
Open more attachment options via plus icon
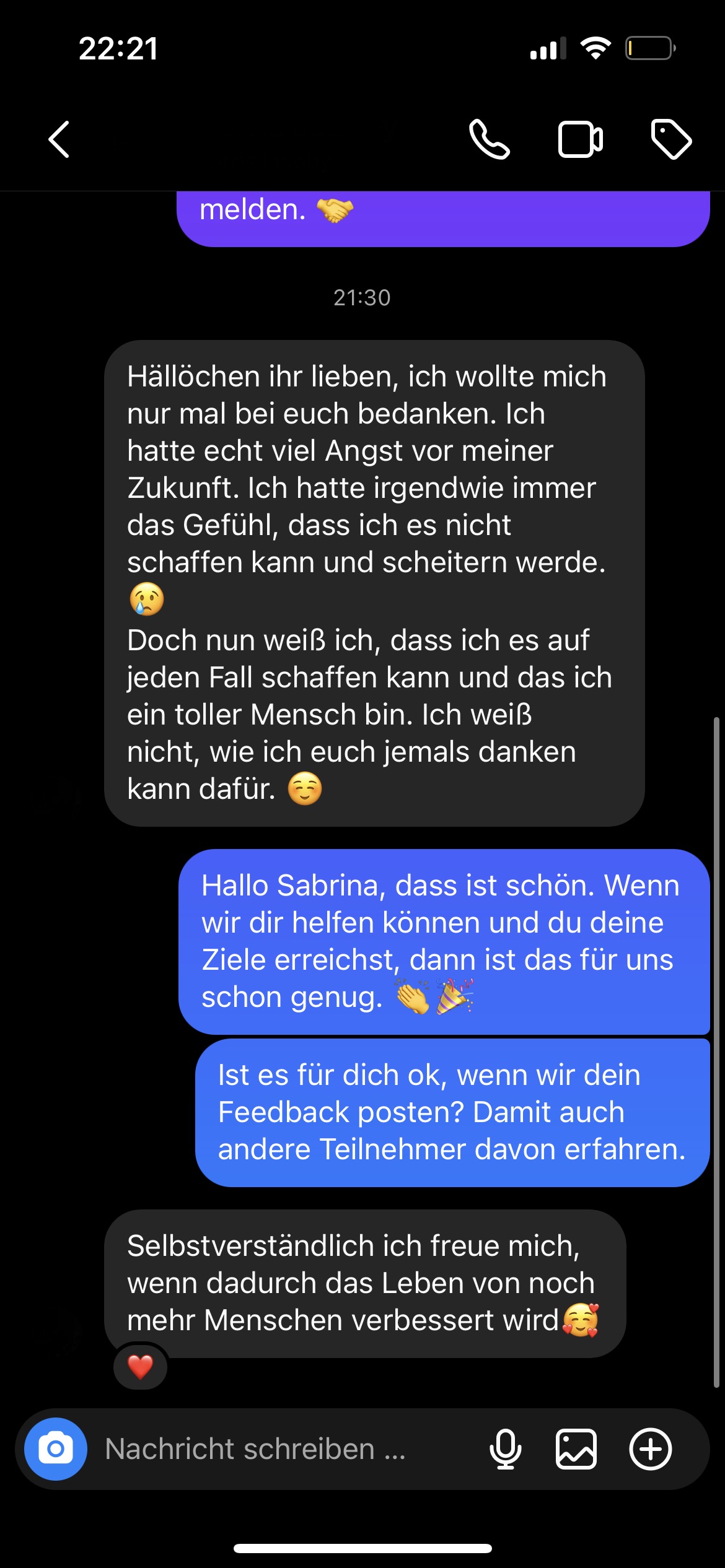(650, 1449)
